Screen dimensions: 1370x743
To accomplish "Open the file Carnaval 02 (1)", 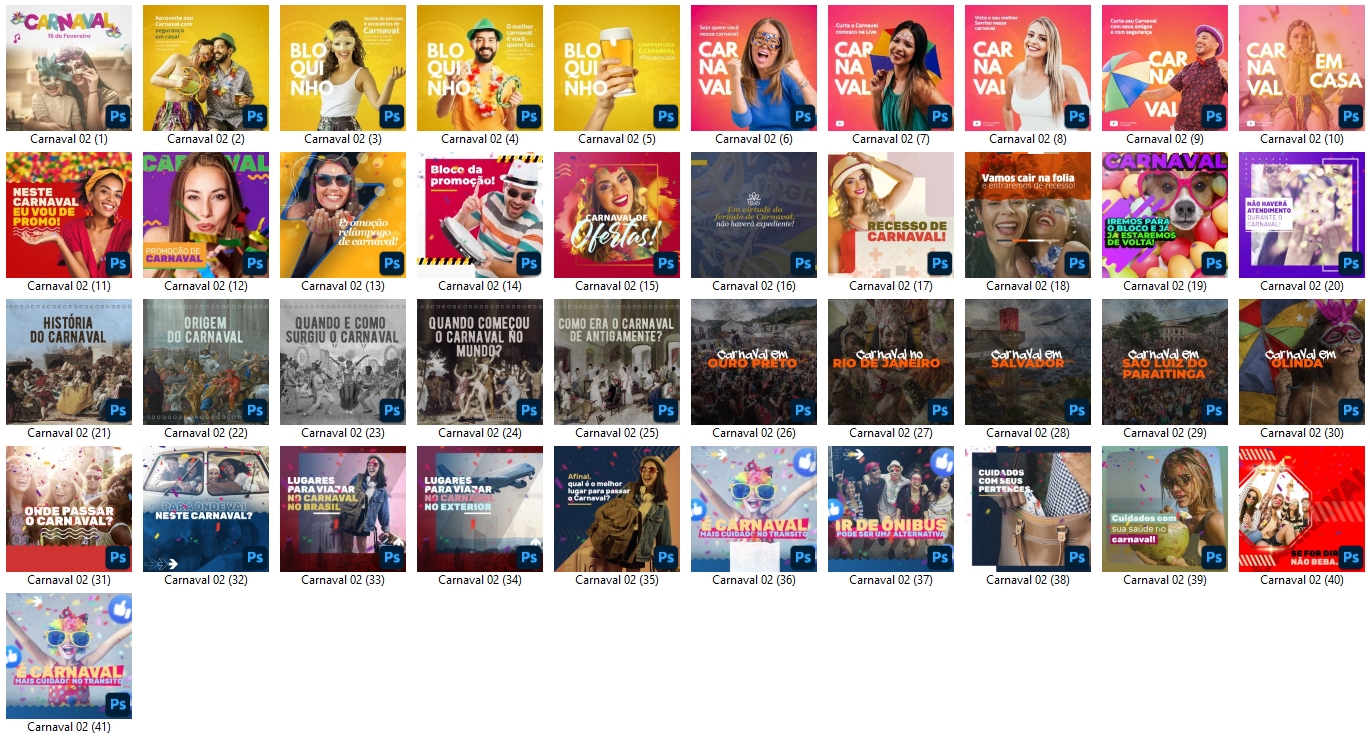I will [69, 68].
